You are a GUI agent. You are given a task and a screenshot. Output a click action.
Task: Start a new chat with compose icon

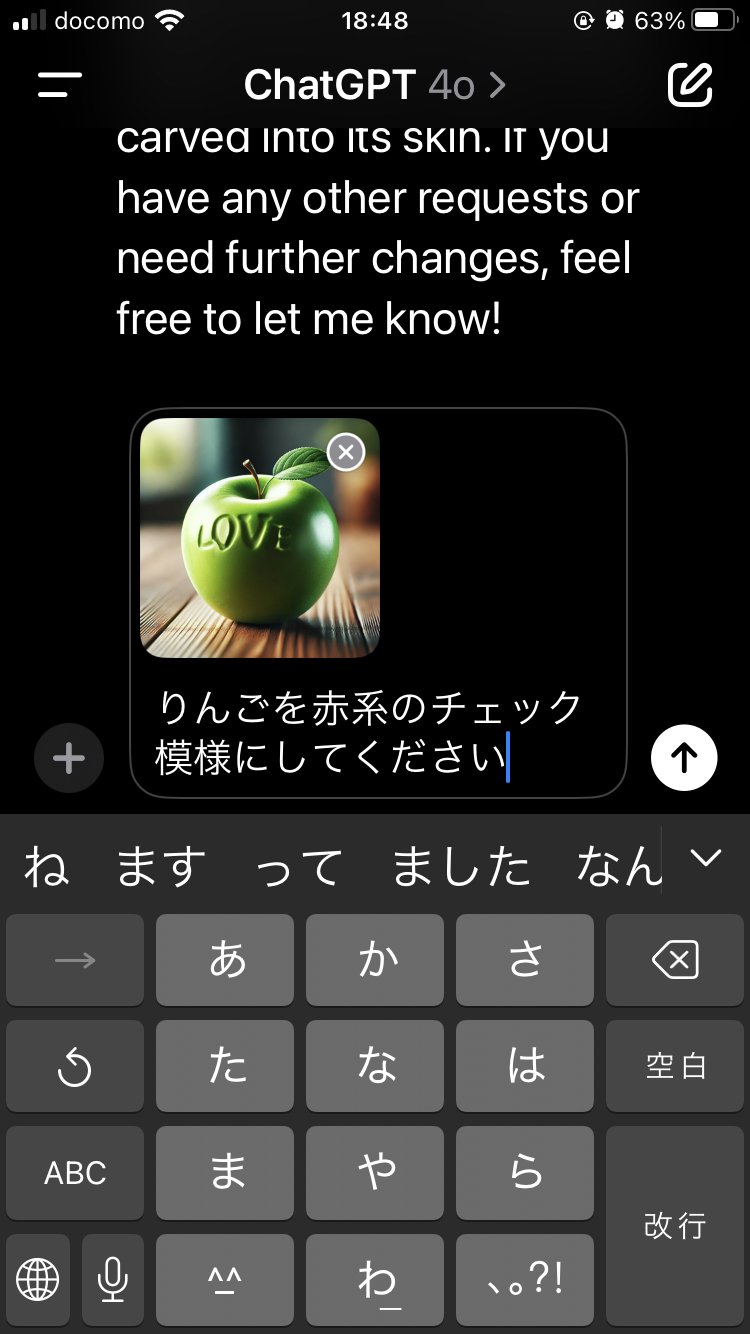click(690, 85)
